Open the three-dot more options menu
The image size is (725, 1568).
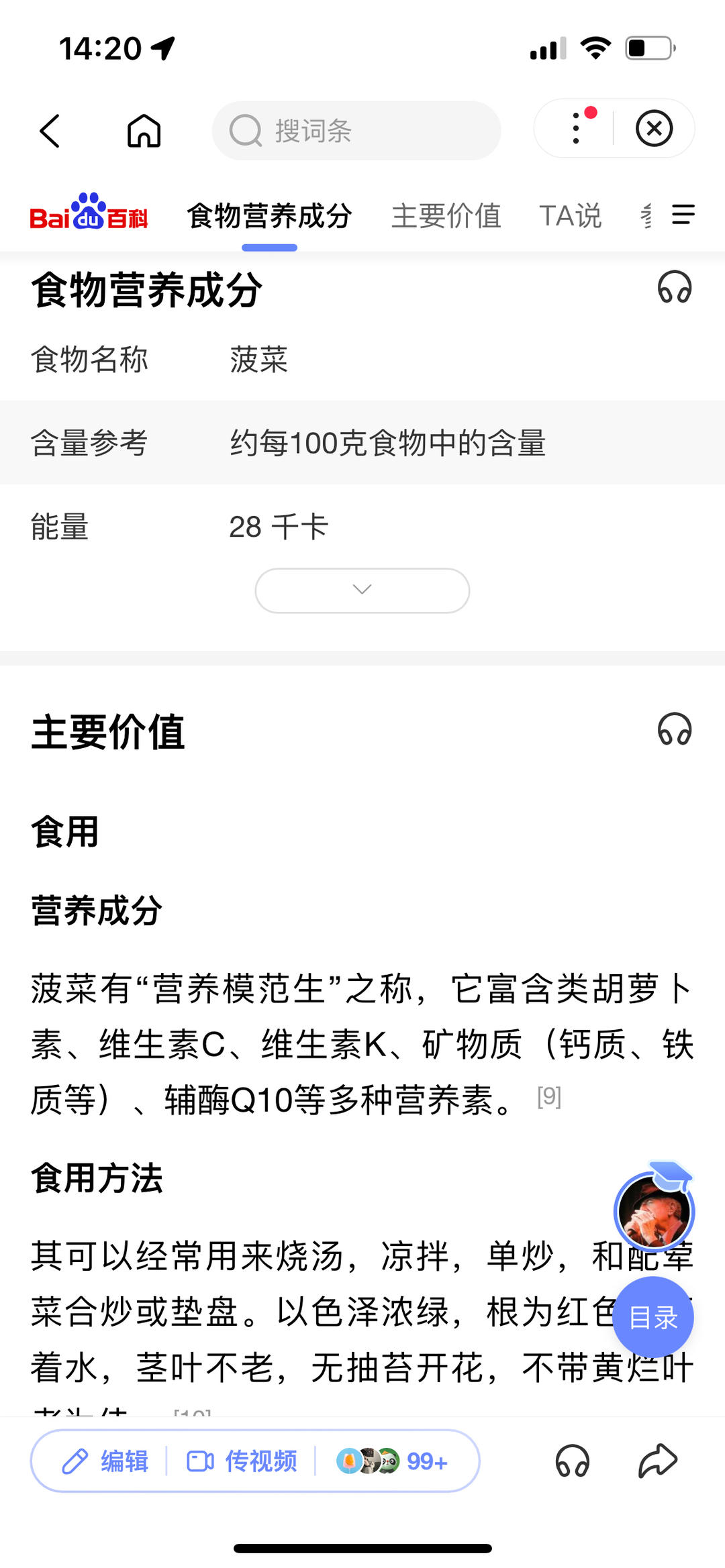point(576,128)
